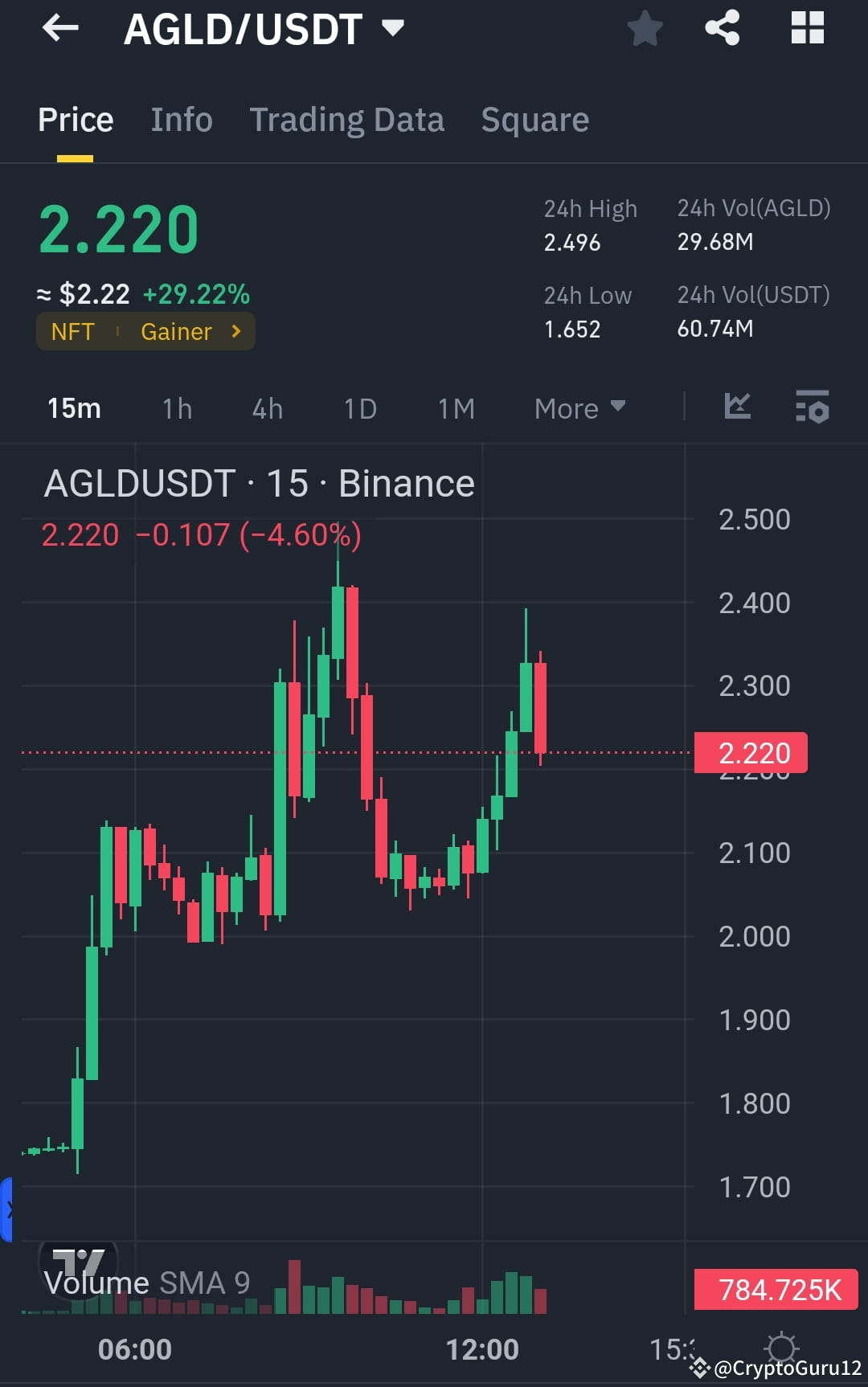The height and width of the screenshot is (1387, 868).
Task: Open the Gainer ranking via its chevron
Action: (235, 331)
